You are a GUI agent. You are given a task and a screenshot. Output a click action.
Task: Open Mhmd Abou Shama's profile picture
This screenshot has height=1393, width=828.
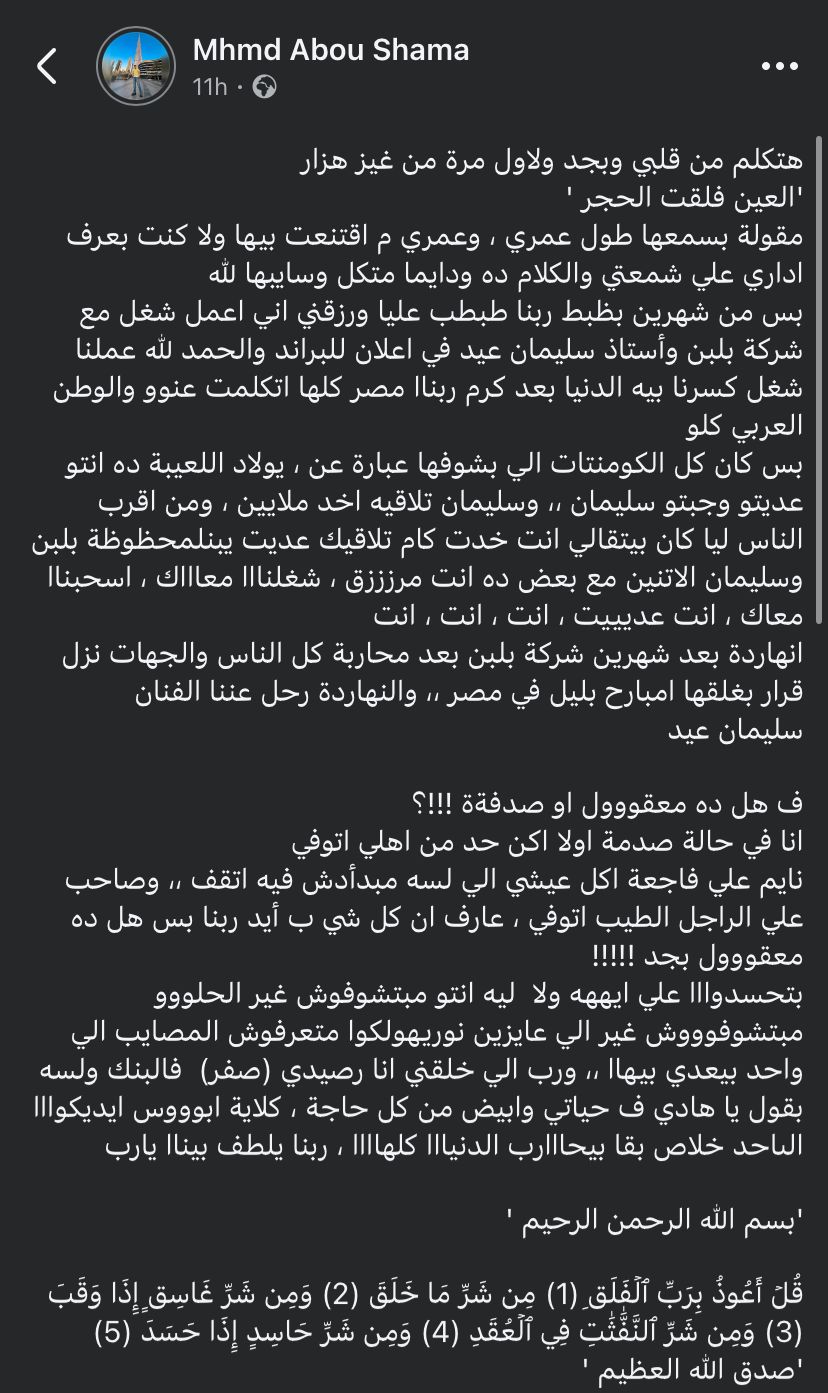(x=137, y=67)
